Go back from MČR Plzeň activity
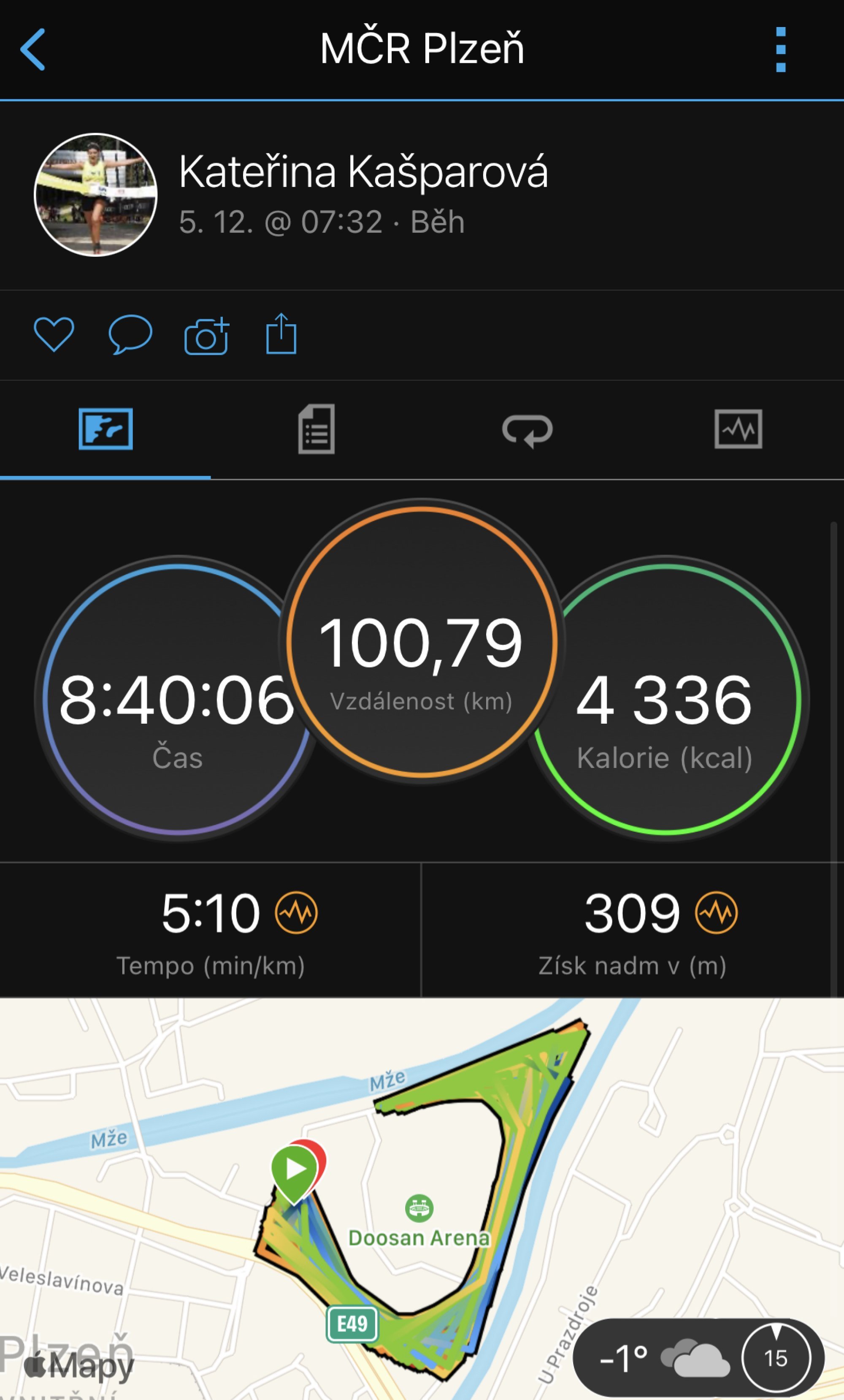The image size is (844, 1400). pos(33,49)
